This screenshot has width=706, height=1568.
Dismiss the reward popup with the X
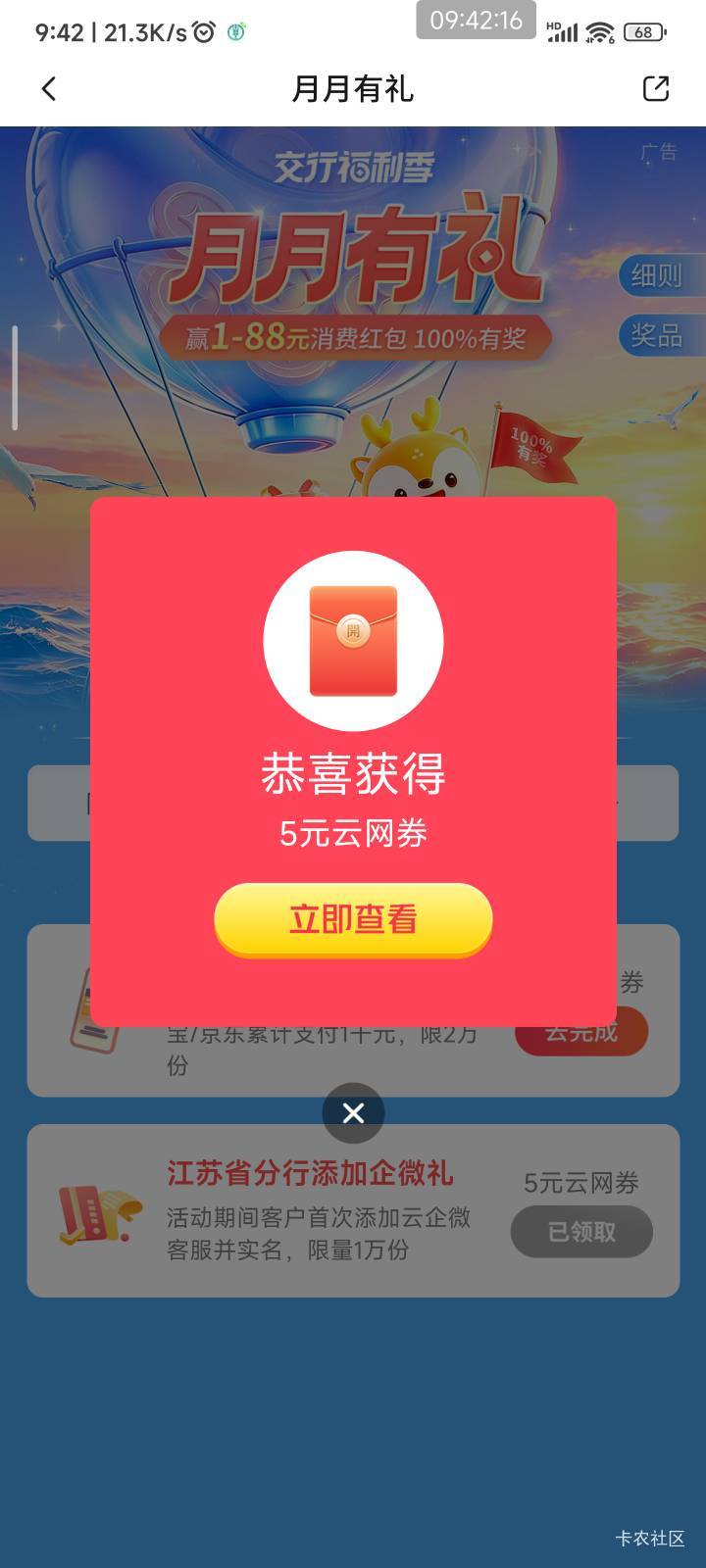coord(353,1113)
